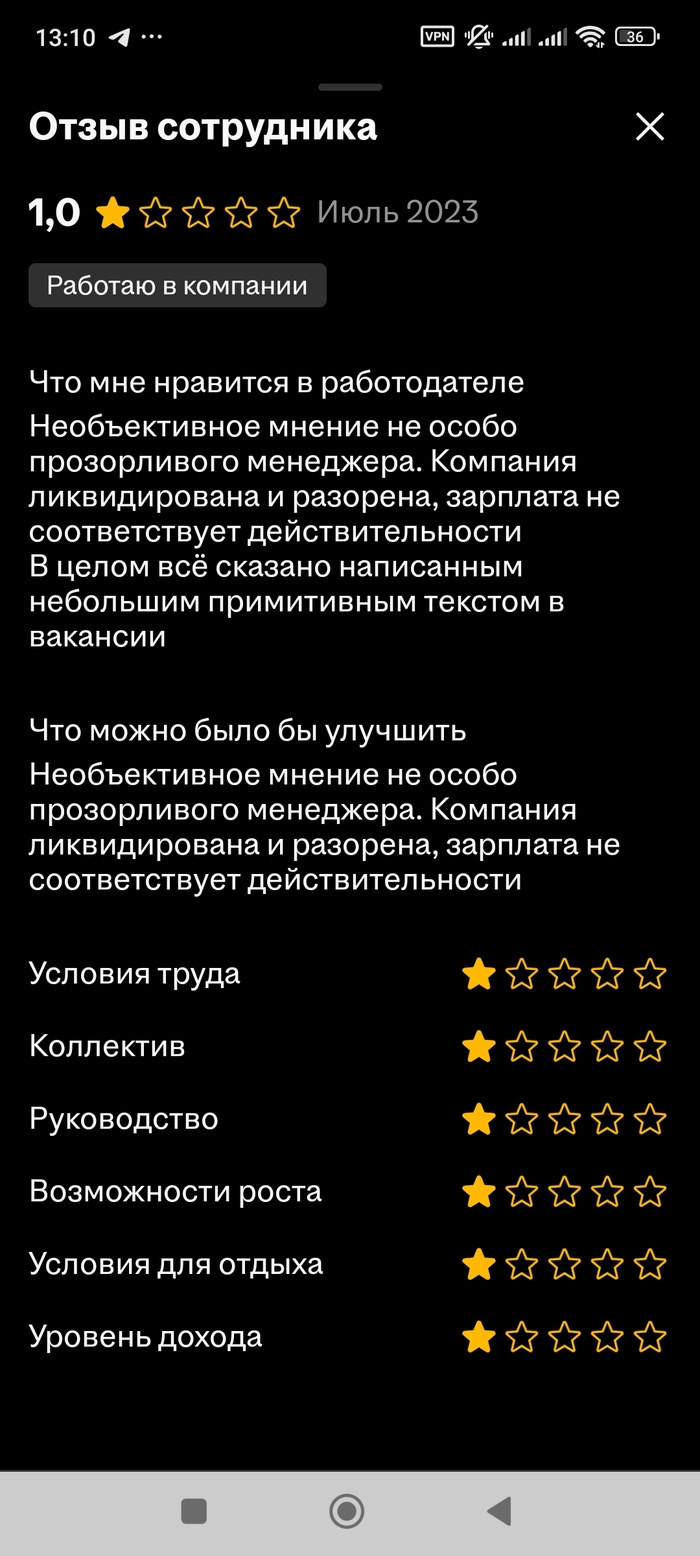Viewport: 700px width, 1556px height.
Task: Open the recent apps view
Action: pos(194,1510)
